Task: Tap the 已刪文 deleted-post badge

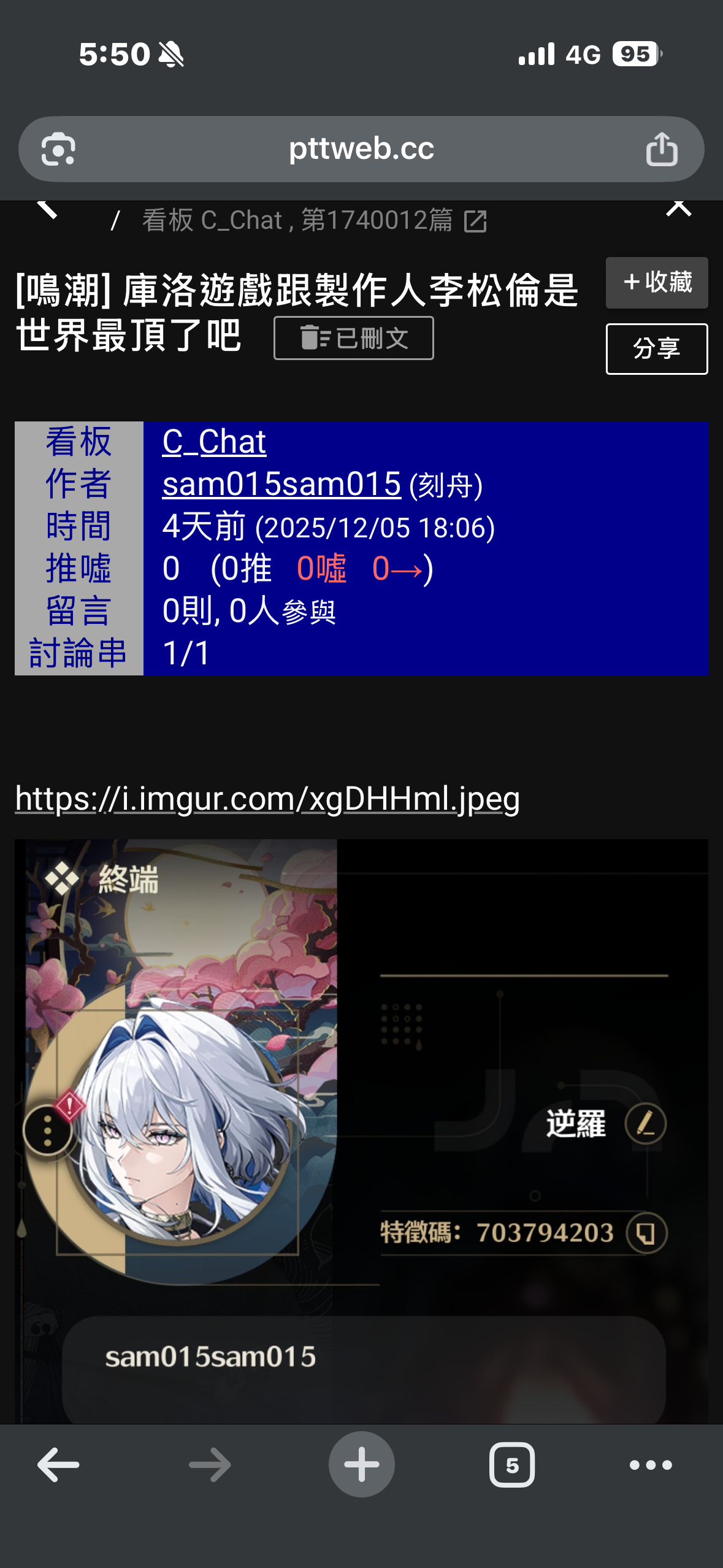Action: click(x=354, y=338)
